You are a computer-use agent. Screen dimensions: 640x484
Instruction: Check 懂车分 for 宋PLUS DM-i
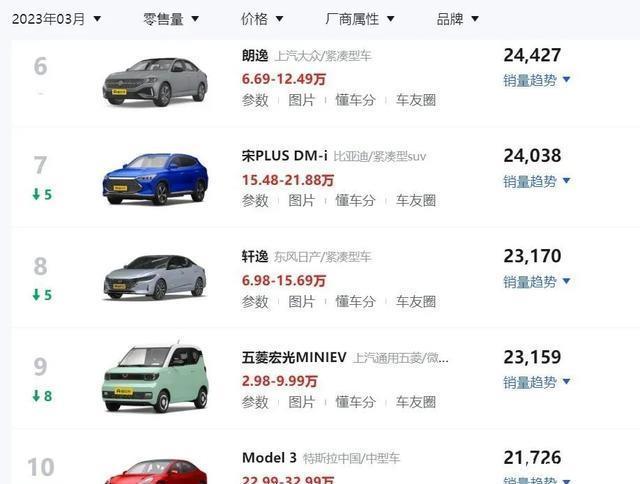355,200
